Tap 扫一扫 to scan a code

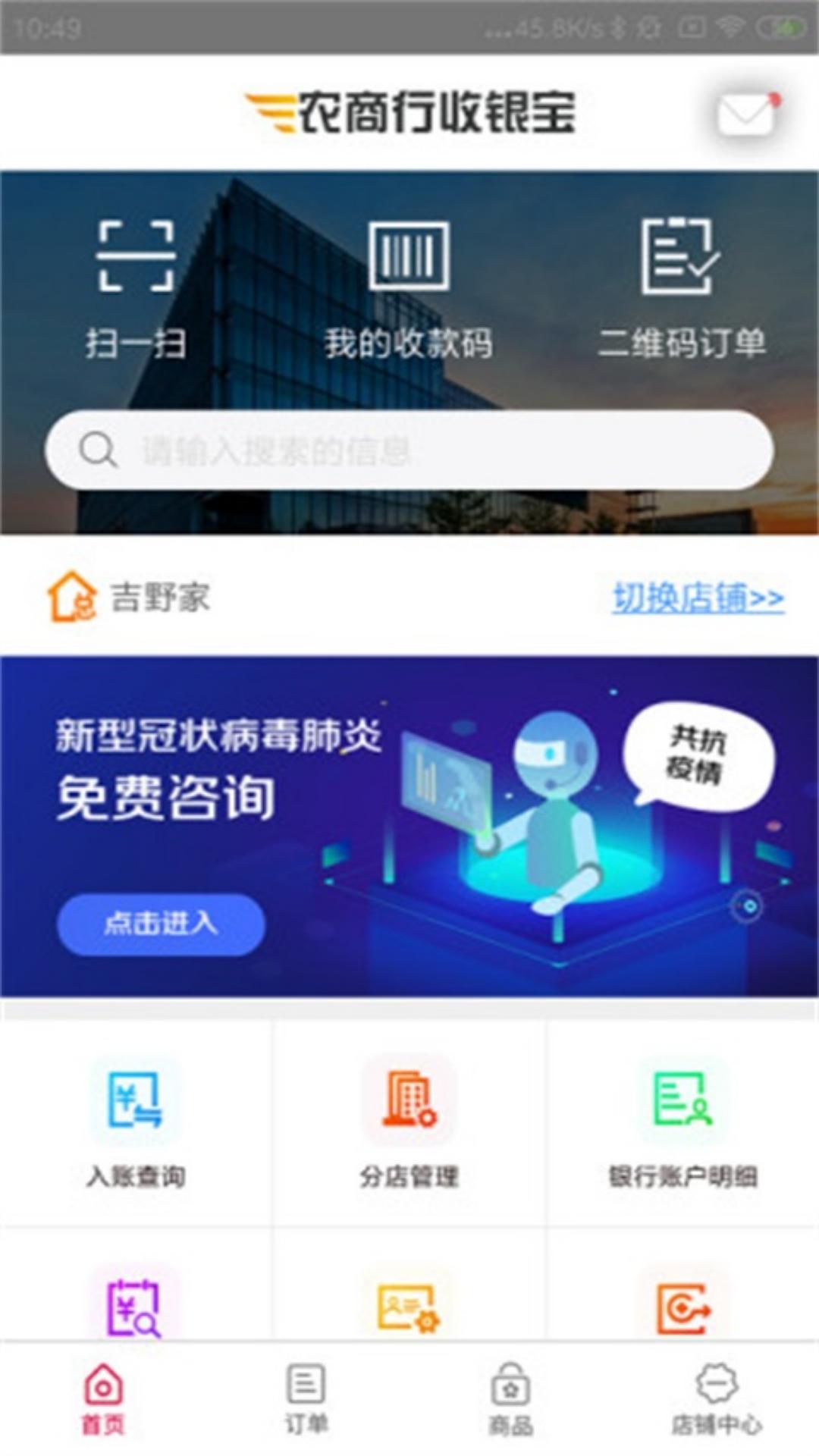tap(136, 290)
